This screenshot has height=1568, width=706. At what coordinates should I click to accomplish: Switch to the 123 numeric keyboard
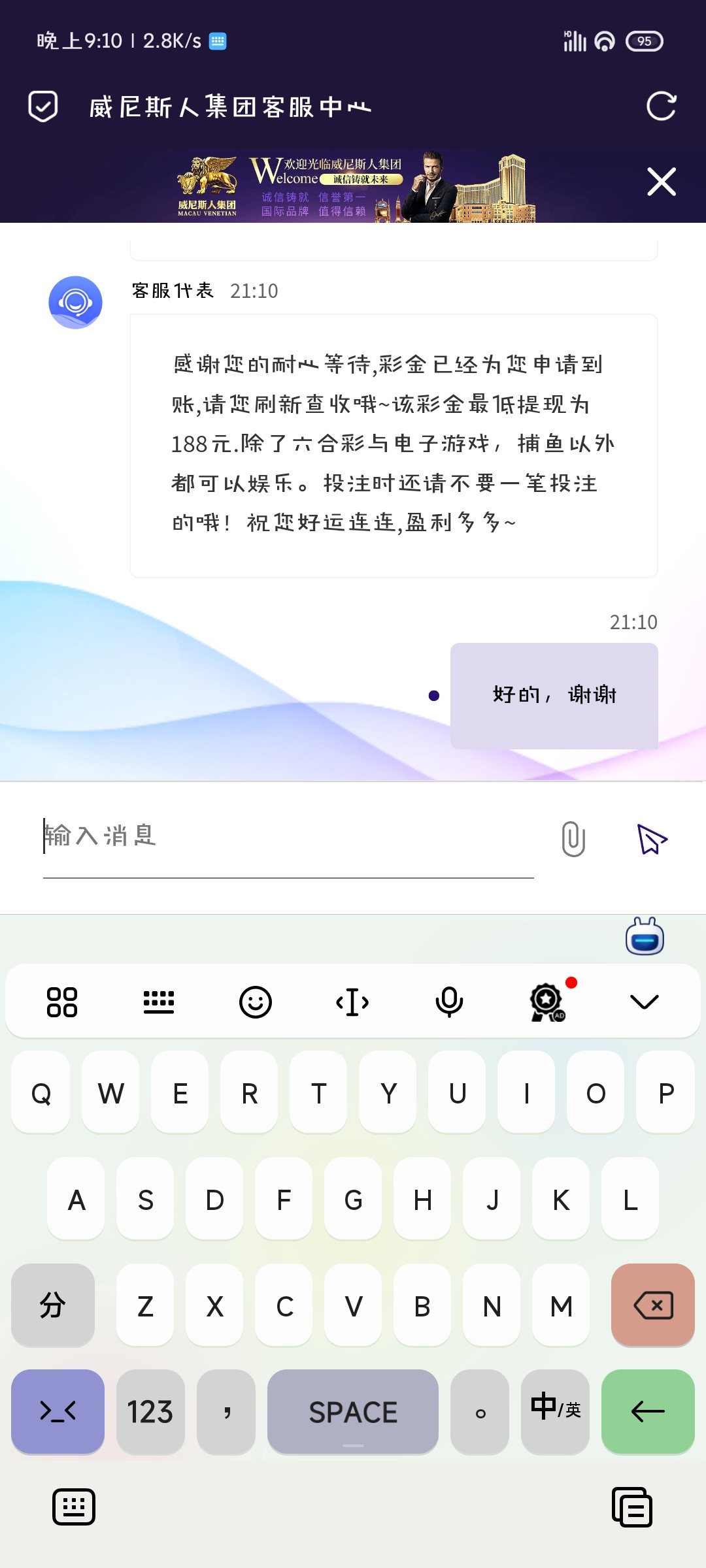click(150, 1412)
